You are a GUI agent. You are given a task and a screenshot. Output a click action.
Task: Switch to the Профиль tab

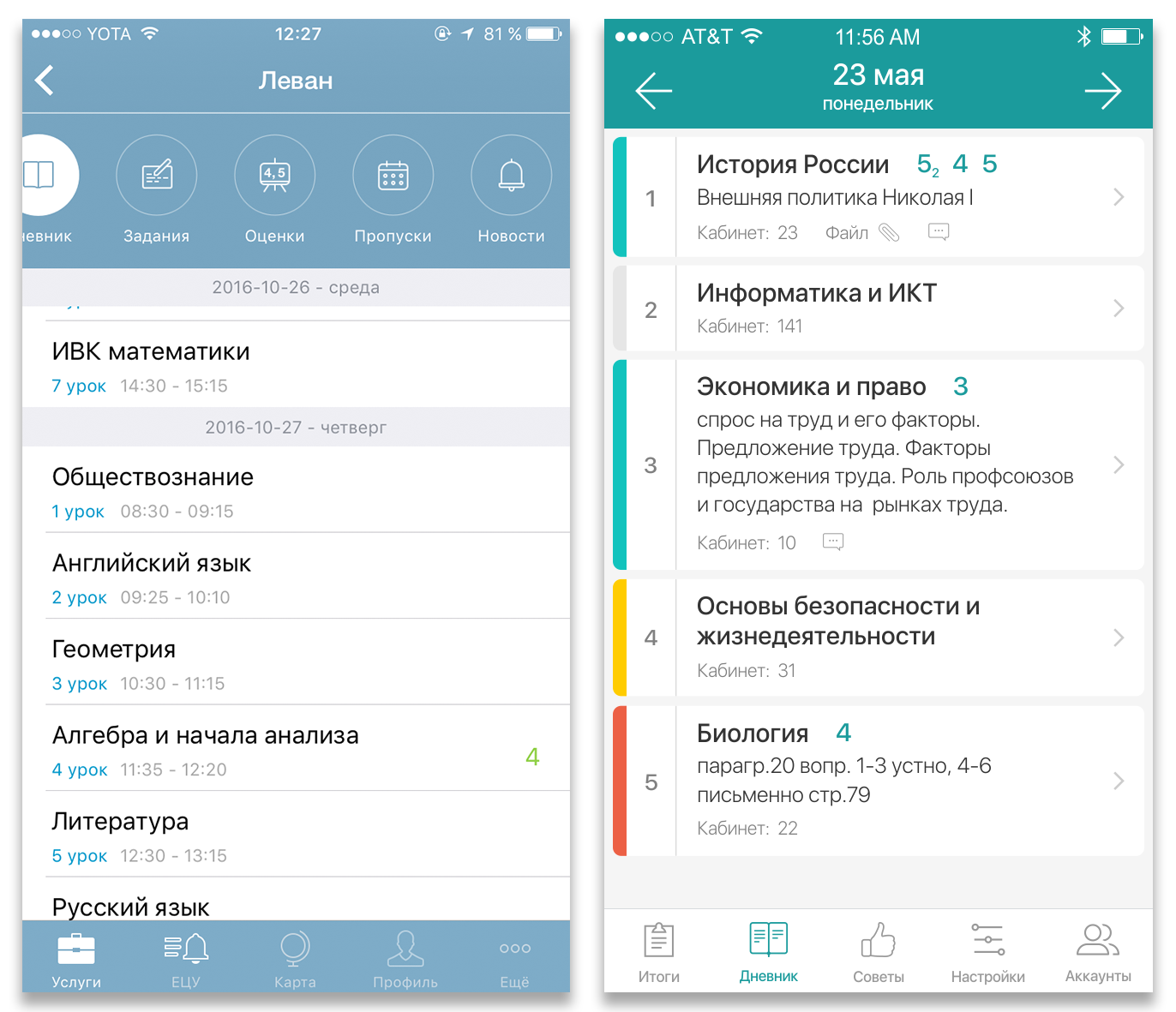point(405,958)
